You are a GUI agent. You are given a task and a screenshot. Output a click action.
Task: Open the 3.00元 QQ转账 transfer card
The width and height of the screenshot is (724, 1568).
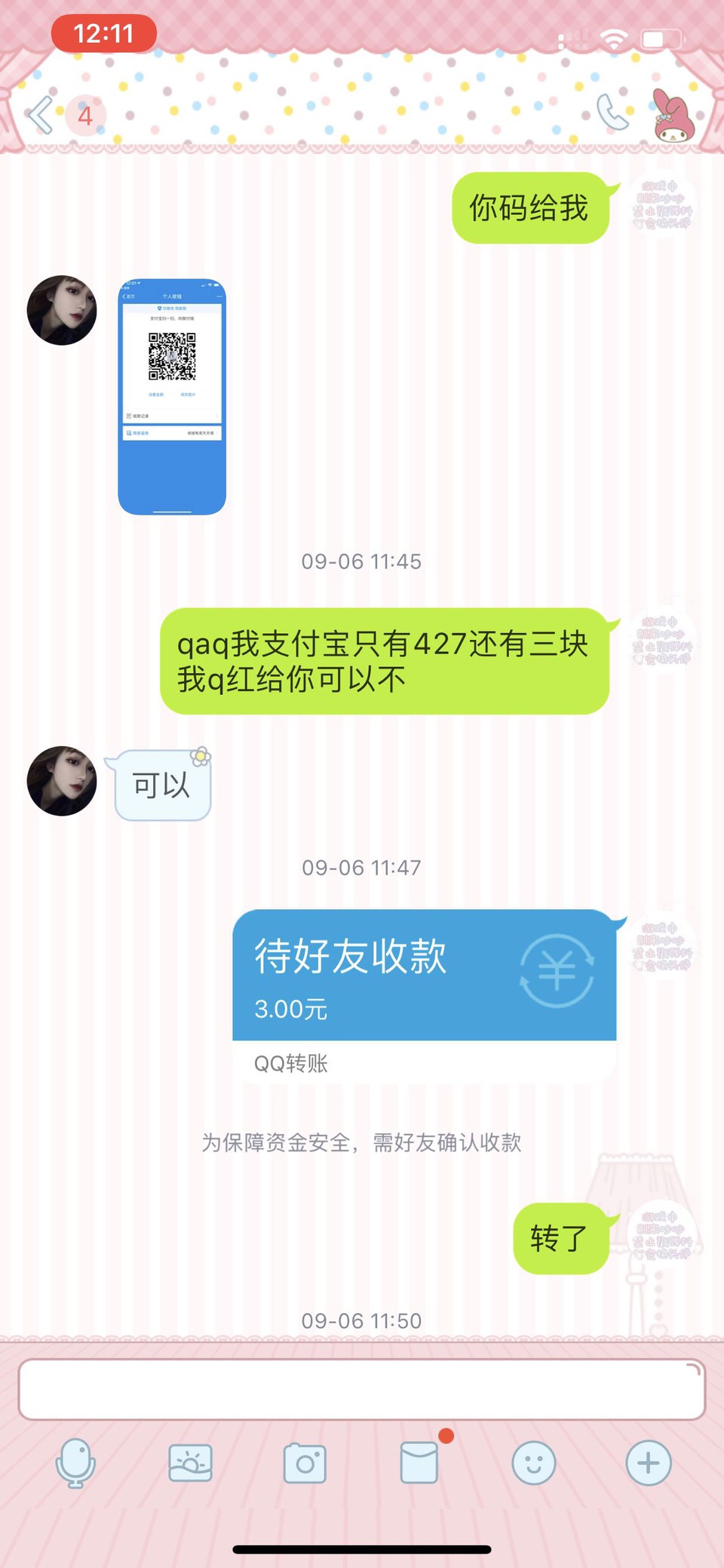point(425,997)
